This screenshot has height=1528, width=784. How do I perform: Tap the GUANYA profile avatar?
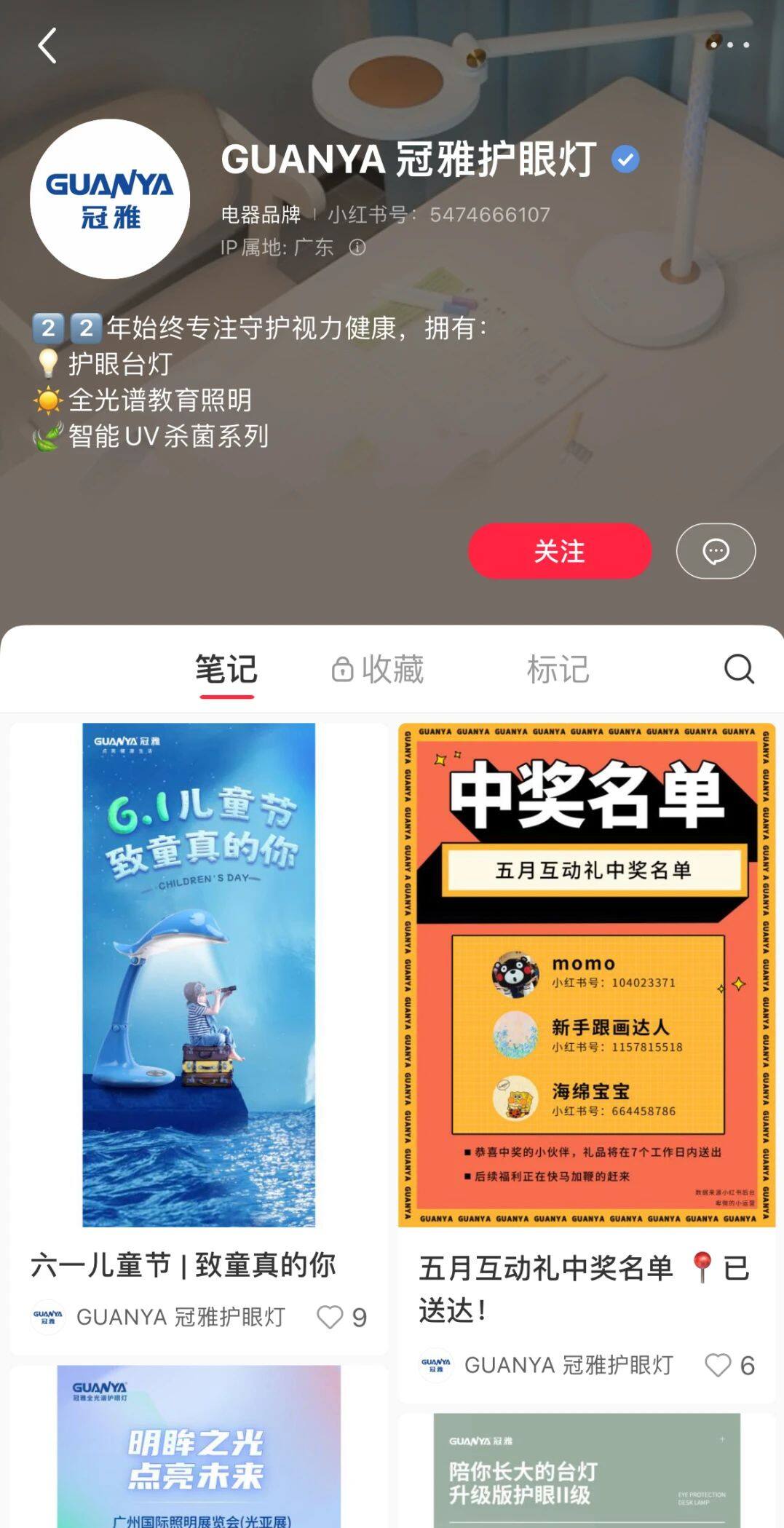(x=110, y=199)
